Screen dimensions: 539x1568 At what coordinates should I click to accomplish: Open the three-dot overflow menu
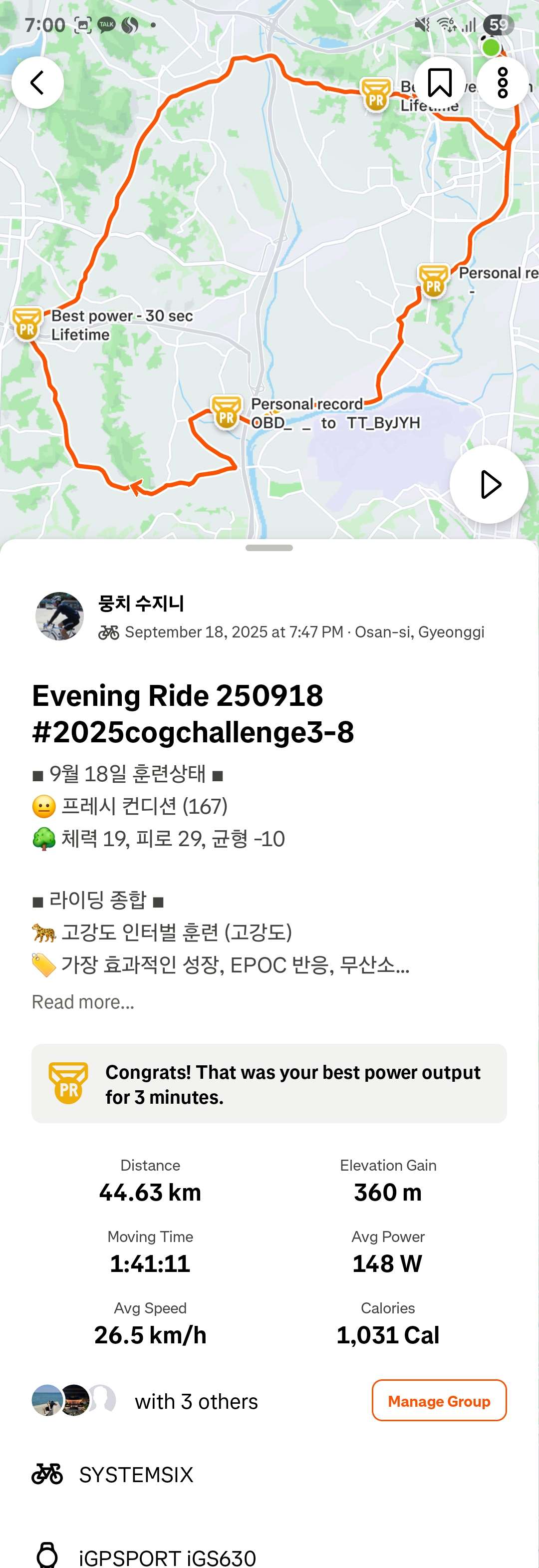(x=503, y=83)
